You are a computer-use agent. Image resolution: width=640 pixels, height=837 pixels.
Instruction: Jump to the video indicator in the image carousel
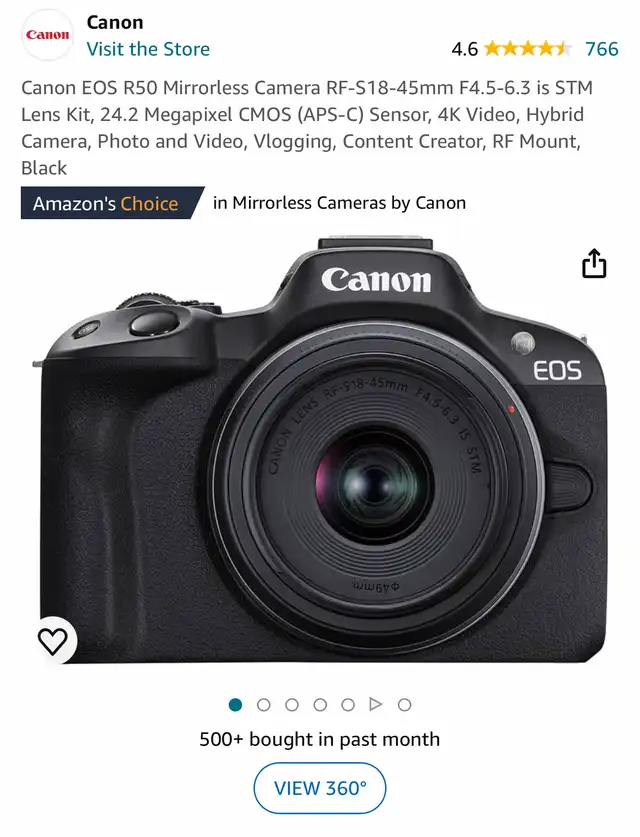376,704
